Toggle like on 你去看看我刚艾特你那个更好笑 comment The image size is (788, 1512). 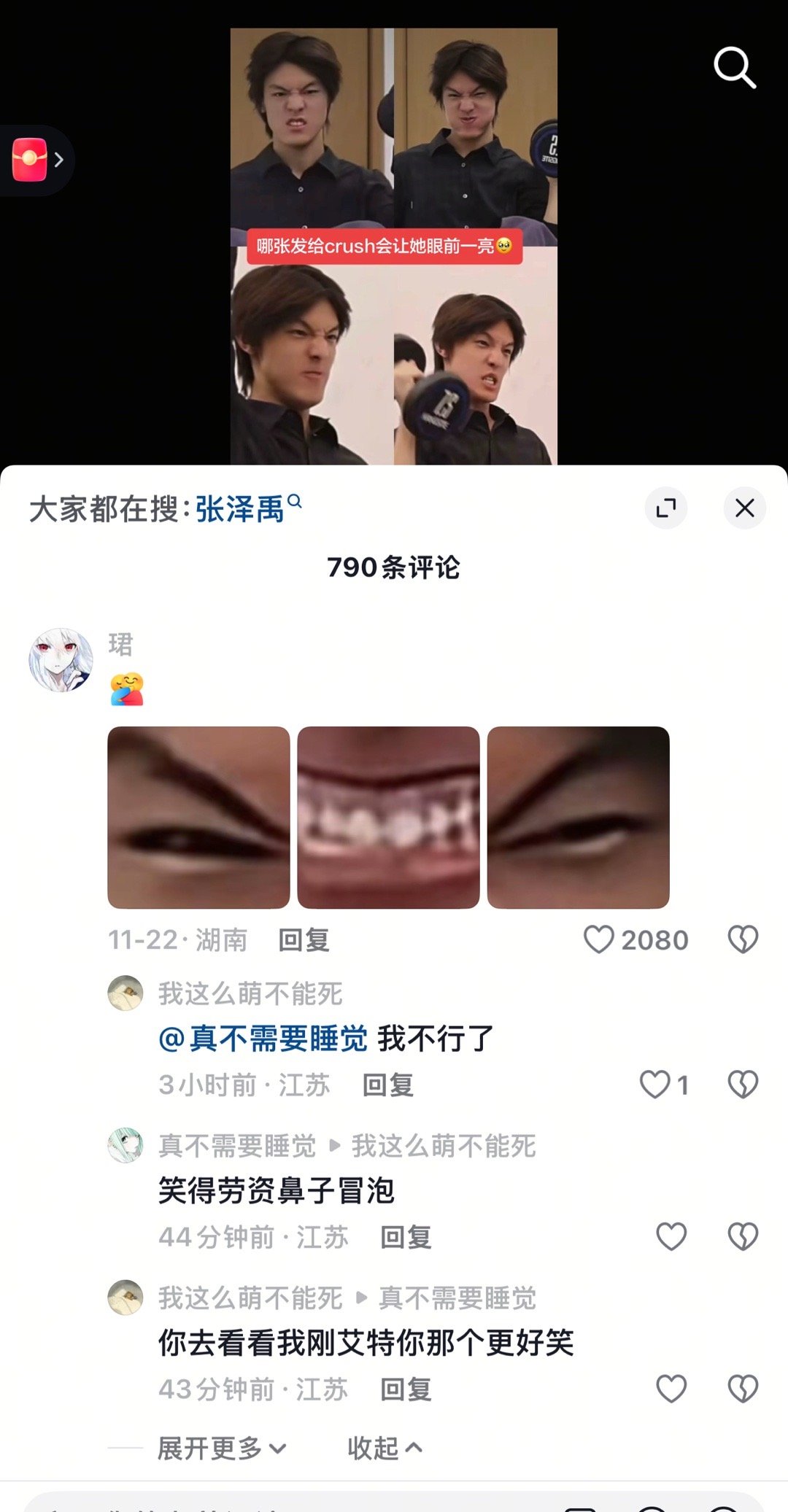670,1389
